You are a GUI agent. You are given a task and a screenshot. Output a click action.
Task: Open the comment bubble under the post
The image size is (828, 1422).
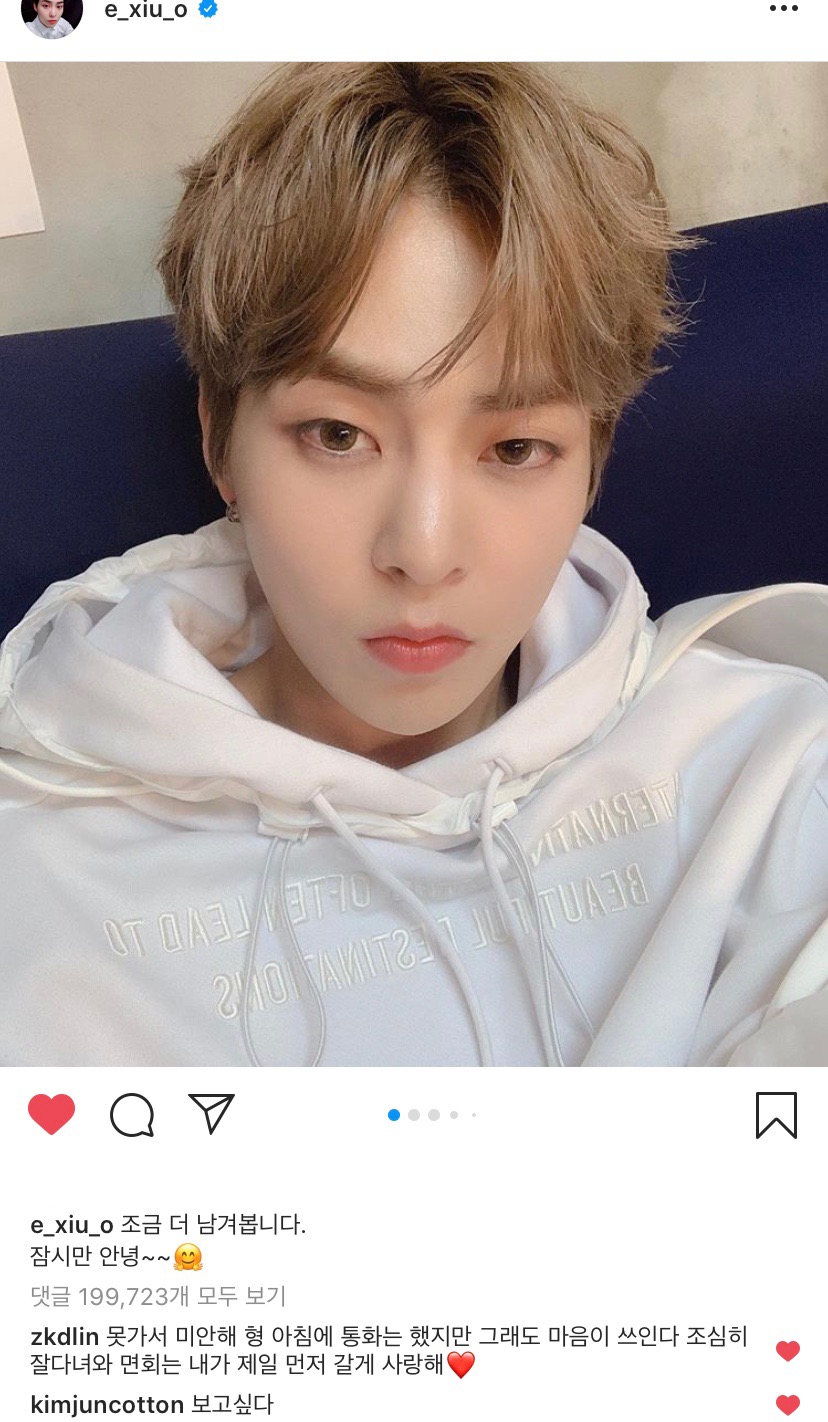click(131, 1115)
